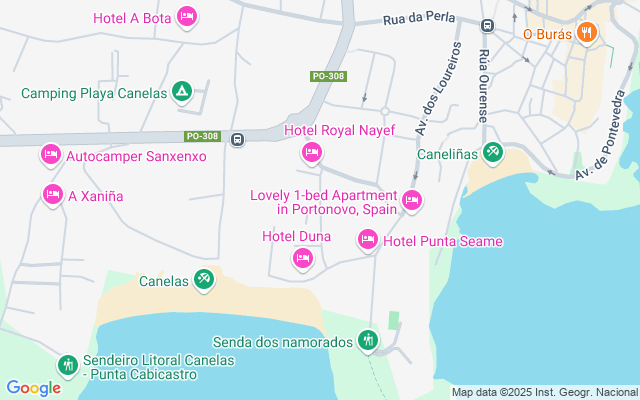
Task: Tap the Hotel Duna marker
Action: click(x=303, y=259)
